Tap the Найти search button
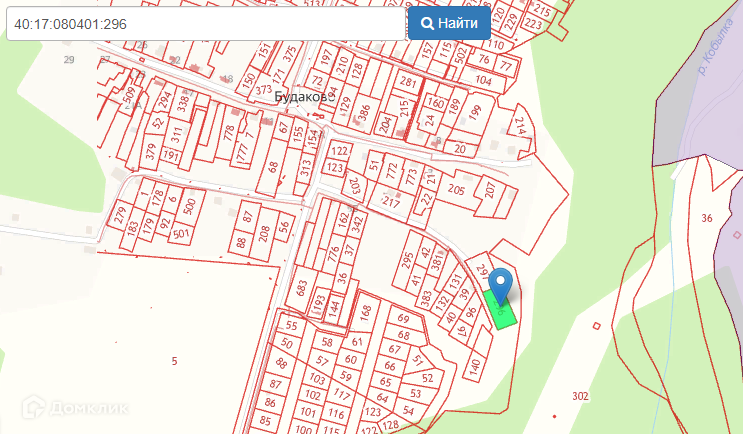This screenshot has width=743, height=434. [449, 23]
